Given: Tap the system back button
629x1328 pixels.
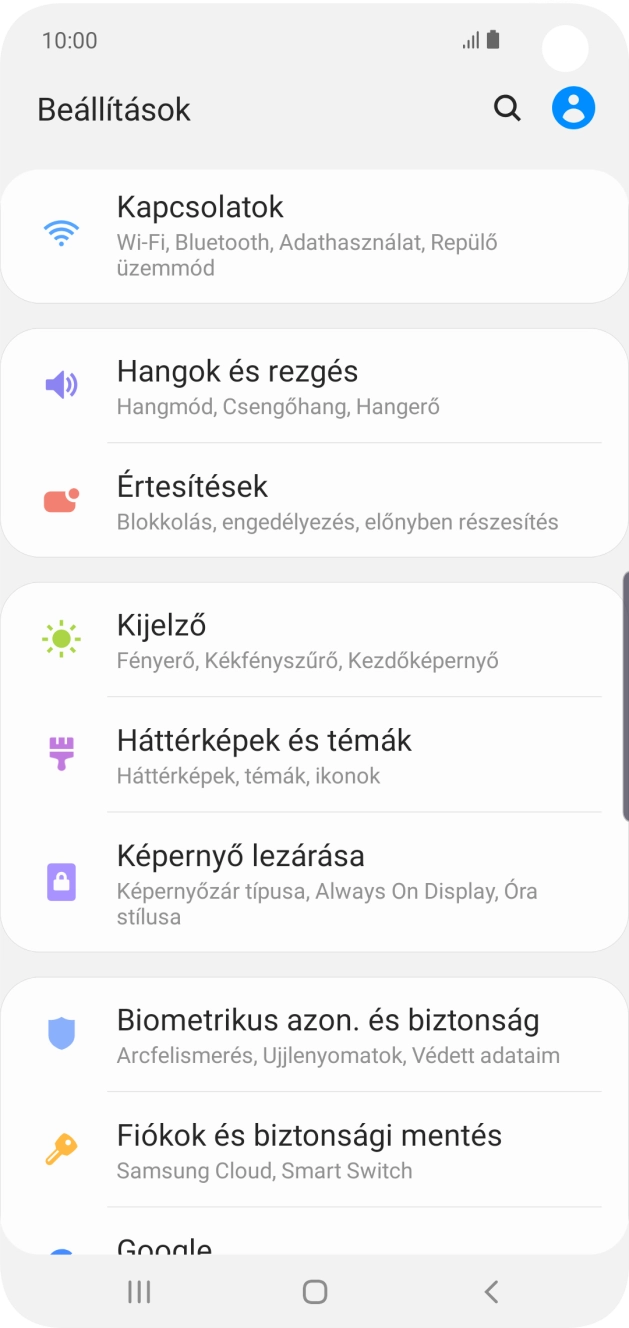Looking at the screenshot, I should 490,1291.
